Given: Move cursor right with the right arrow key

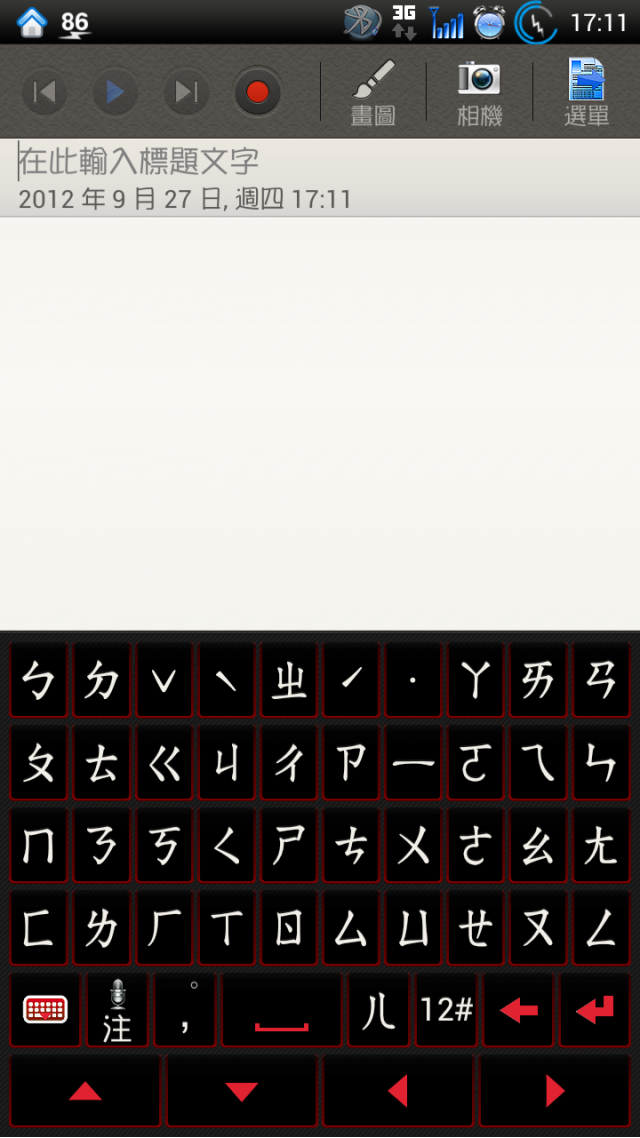Looking at the screenshot, I should click(x=555, y=1091).
